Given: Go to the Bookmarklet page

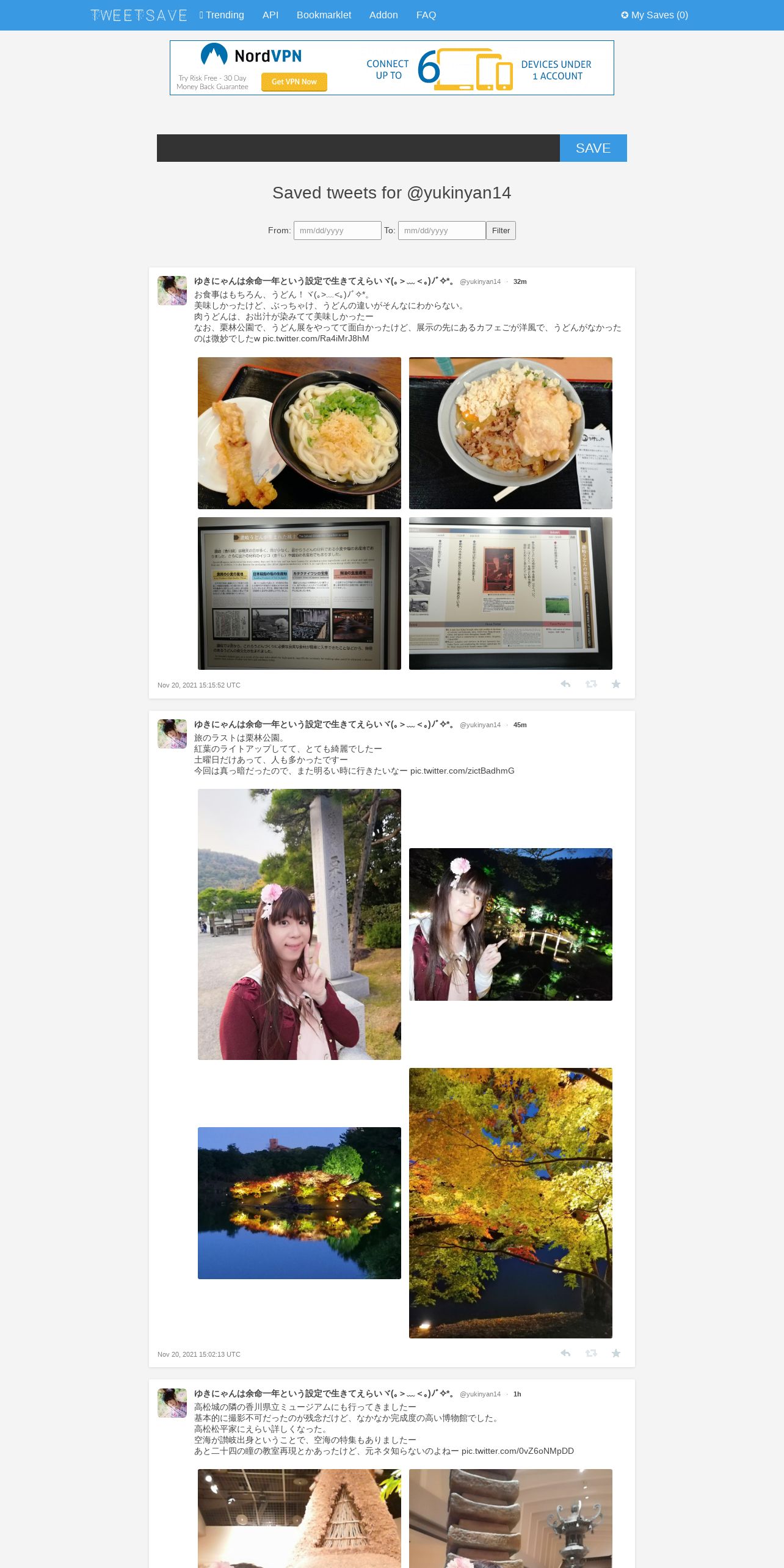Looking at the screenshot, I should [x=324, y=15].
